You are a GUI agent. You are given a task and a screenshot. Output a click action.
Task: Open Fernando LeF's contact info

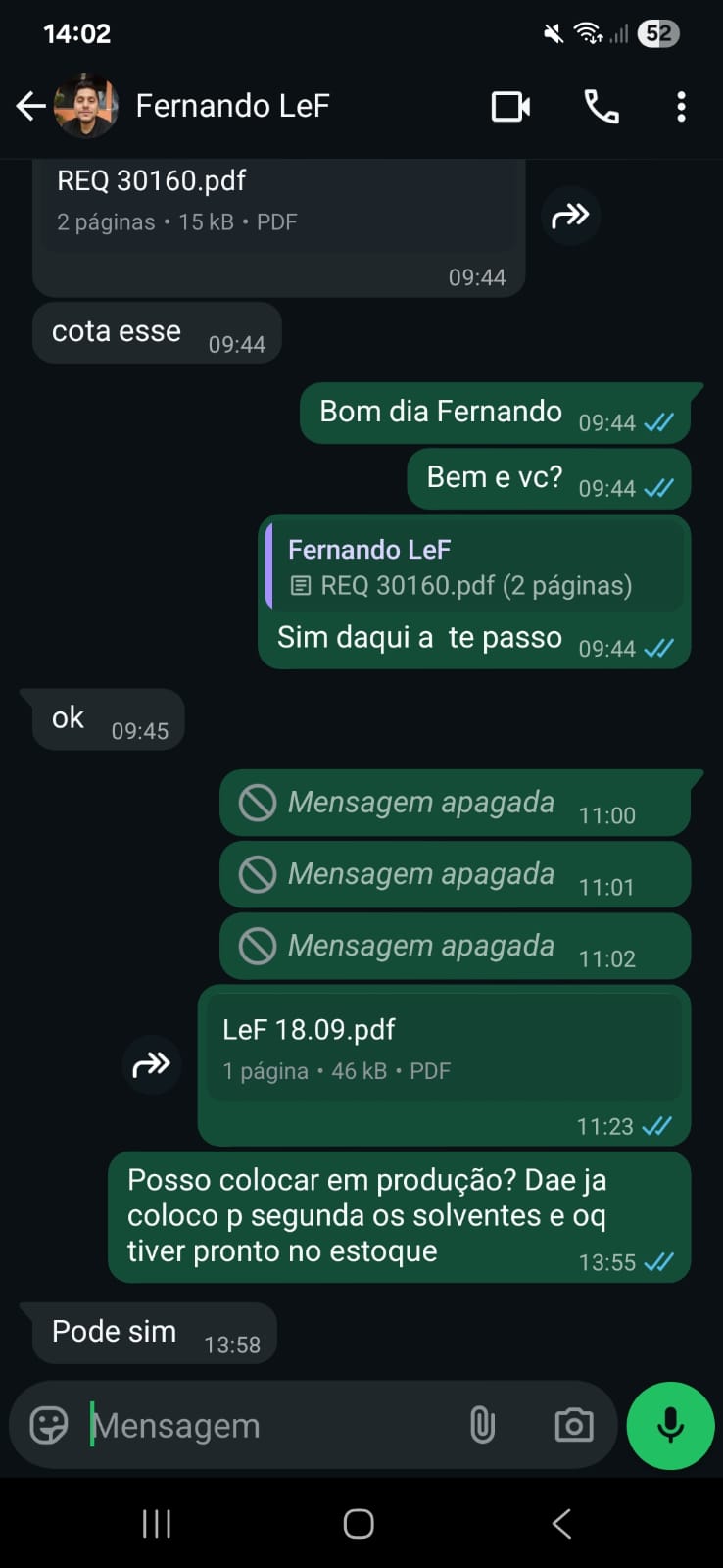[x=232, y=106]
